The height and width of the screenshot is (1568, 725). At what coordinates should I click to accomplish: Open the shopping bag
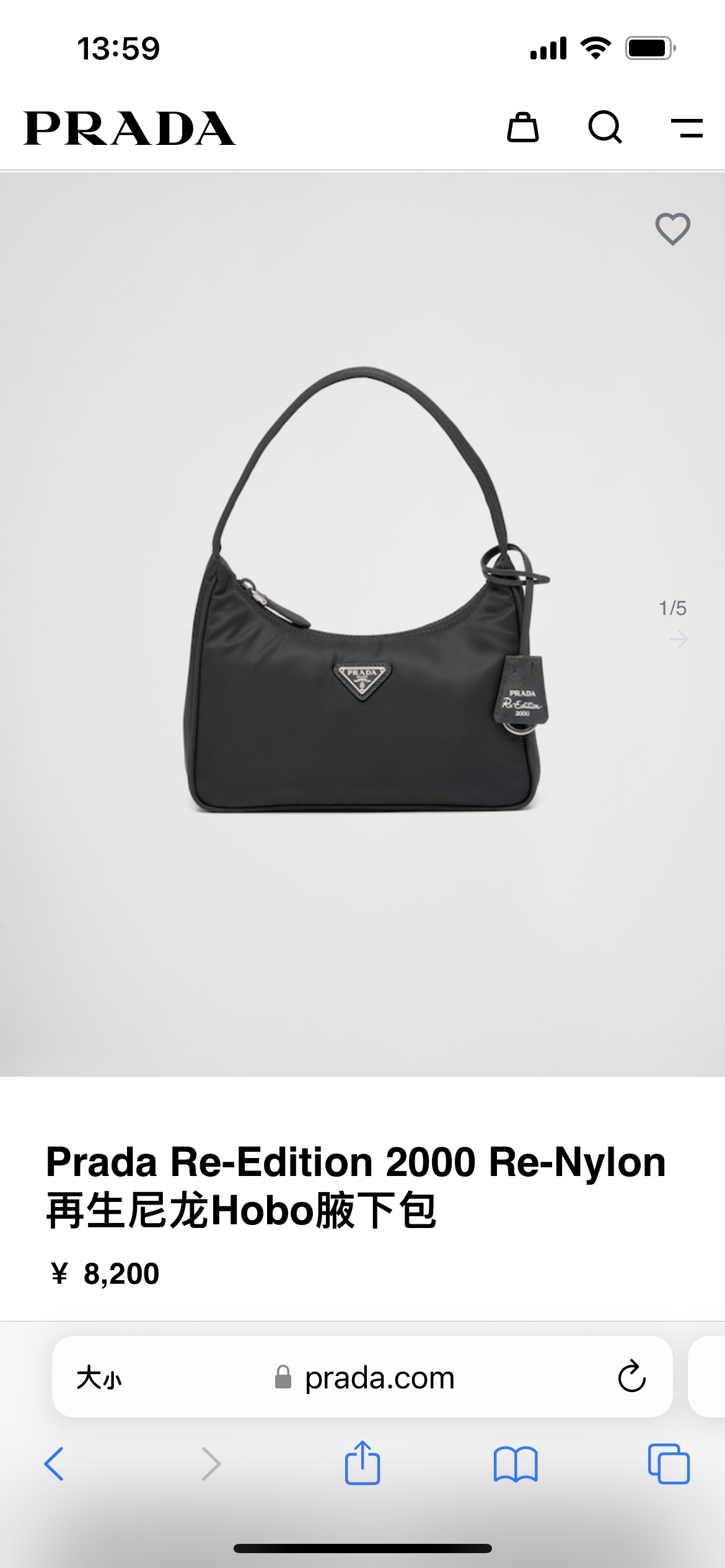pyautogui.click(x=522, y=128)
